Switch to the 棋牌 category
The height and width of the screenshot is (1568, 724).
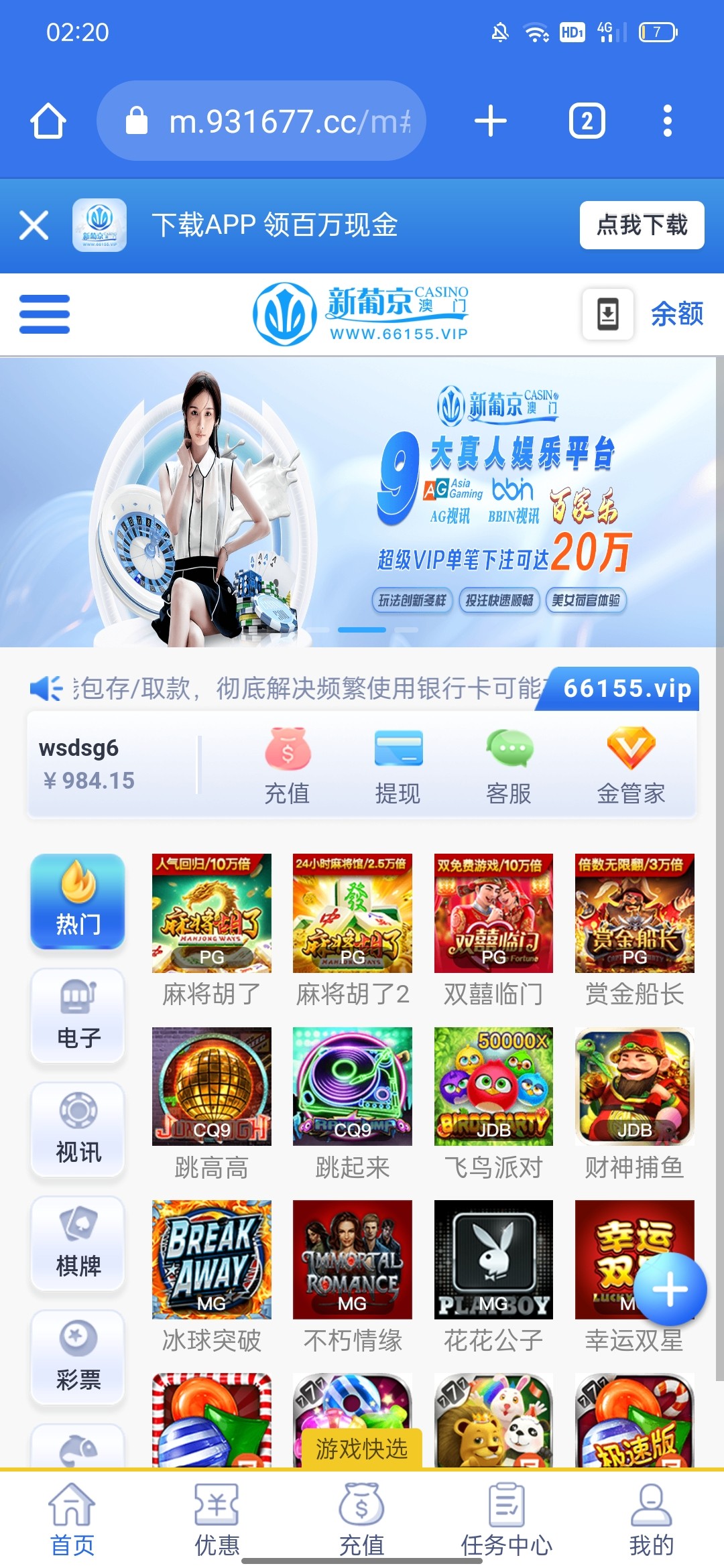click(x=78, y=1243)
